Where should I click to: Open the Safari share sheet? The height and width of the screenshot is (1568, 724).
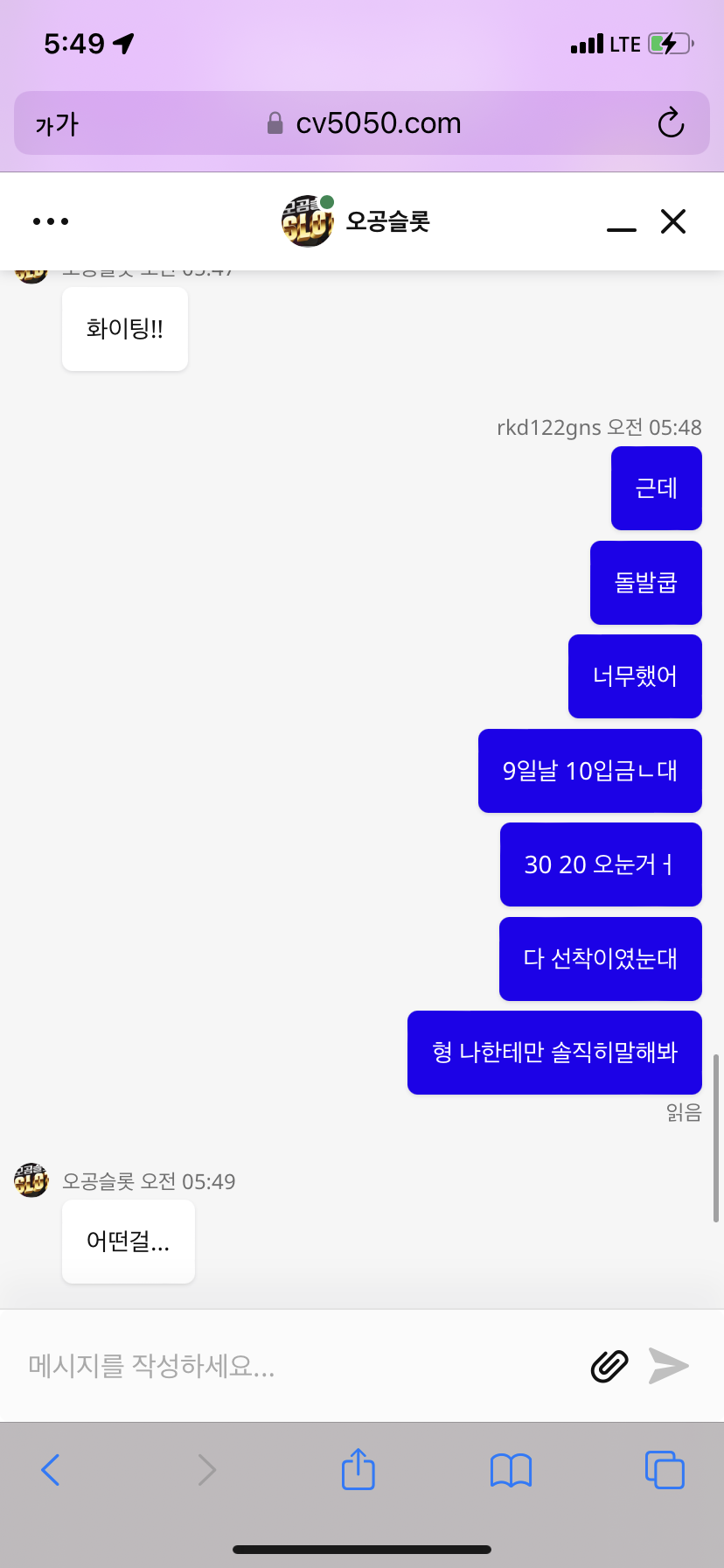tap(359, 1468)
